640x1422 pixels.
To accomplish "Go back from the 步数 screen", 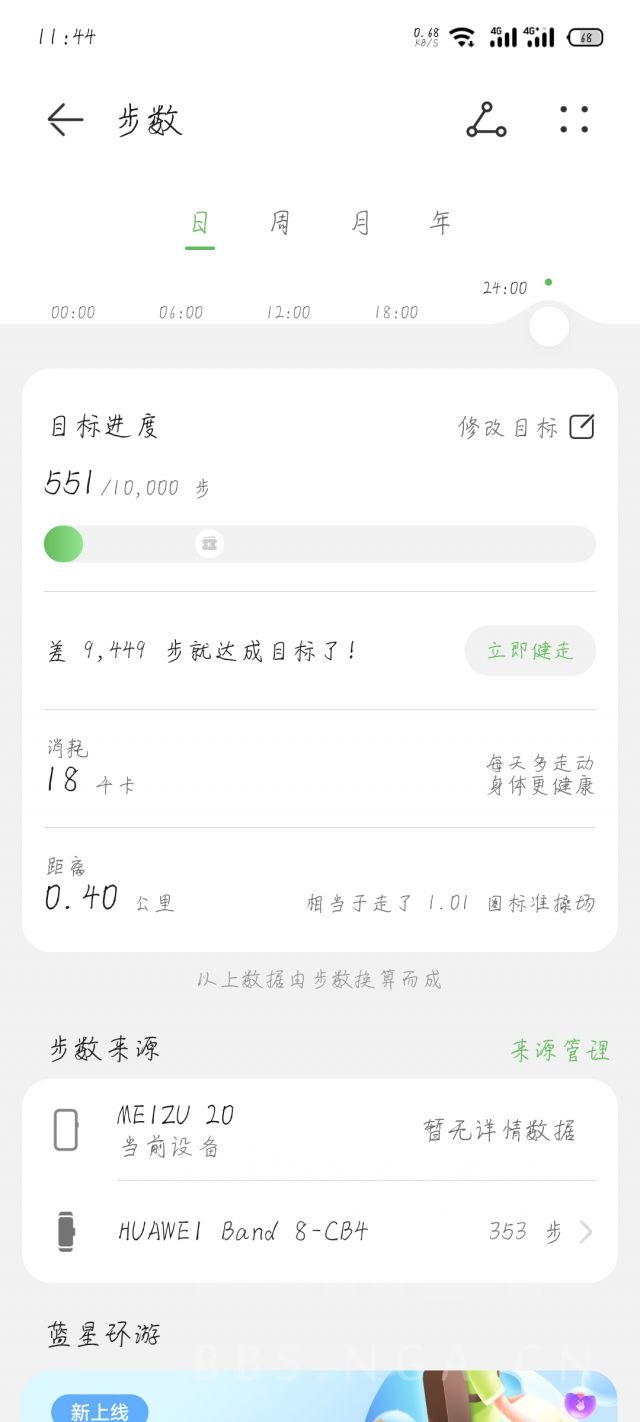I will tap(65, 120).
